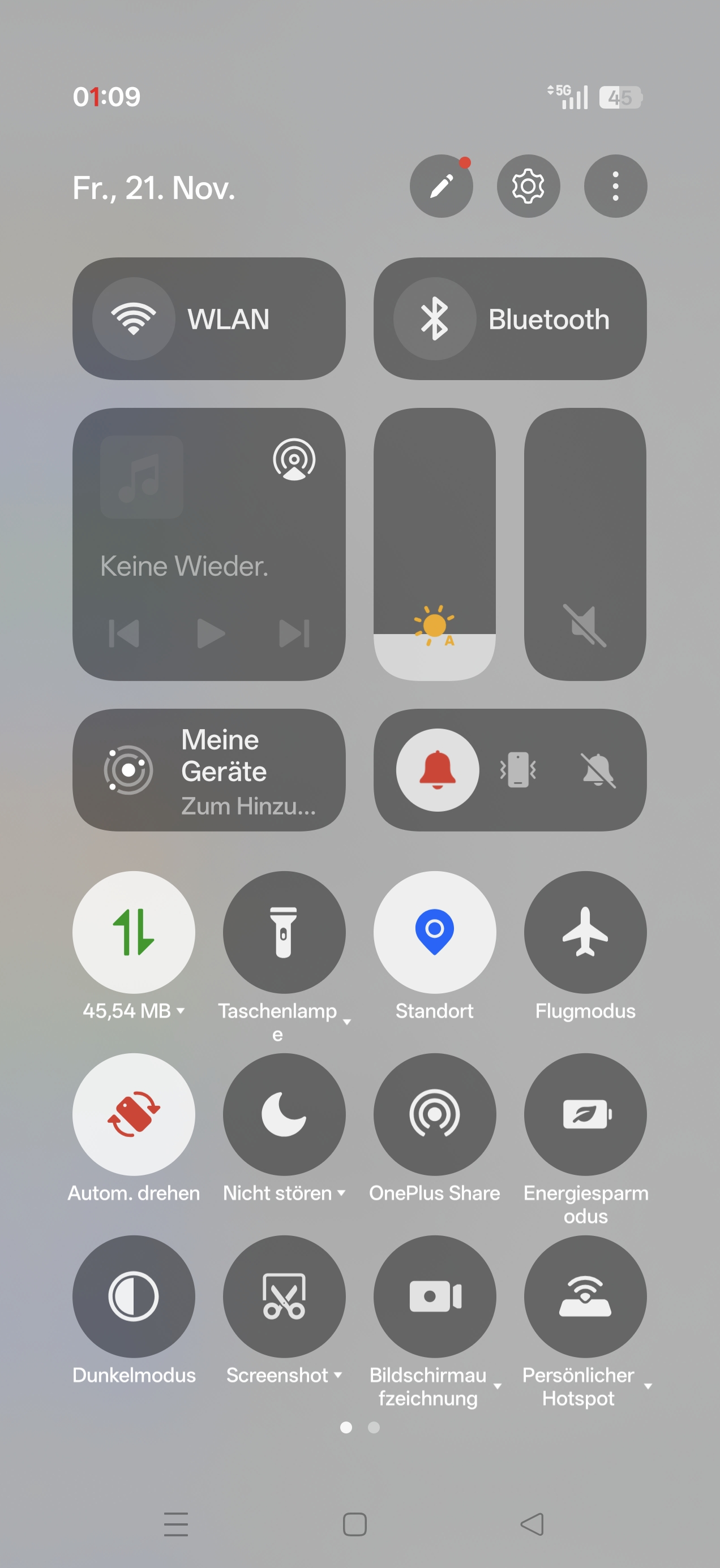Select the ring bell sound mode
720x1568 pixels.
438,769
